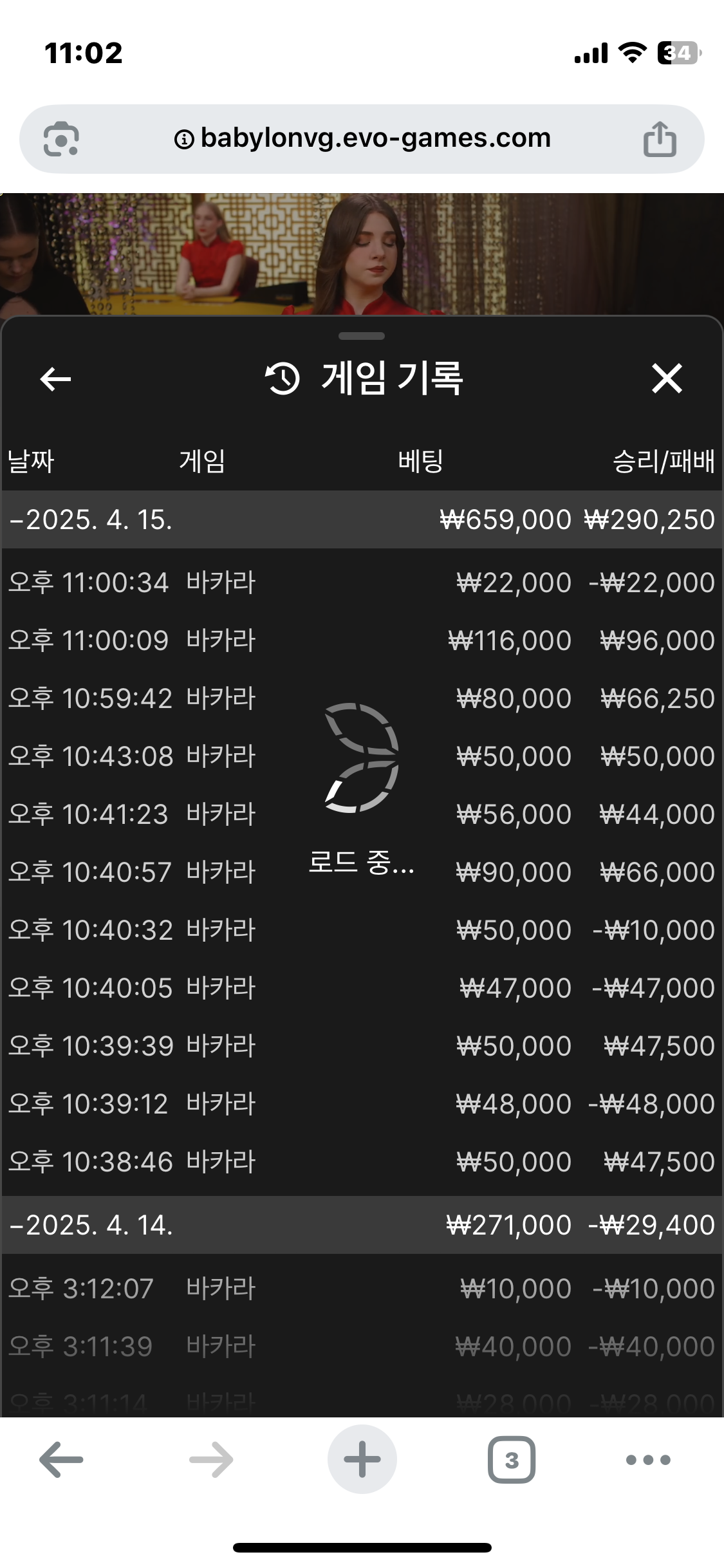The image size is (724, 1568).
Task: Open the 오후 3:12:07 바카라 record
Action: (x=360, y=1289)
